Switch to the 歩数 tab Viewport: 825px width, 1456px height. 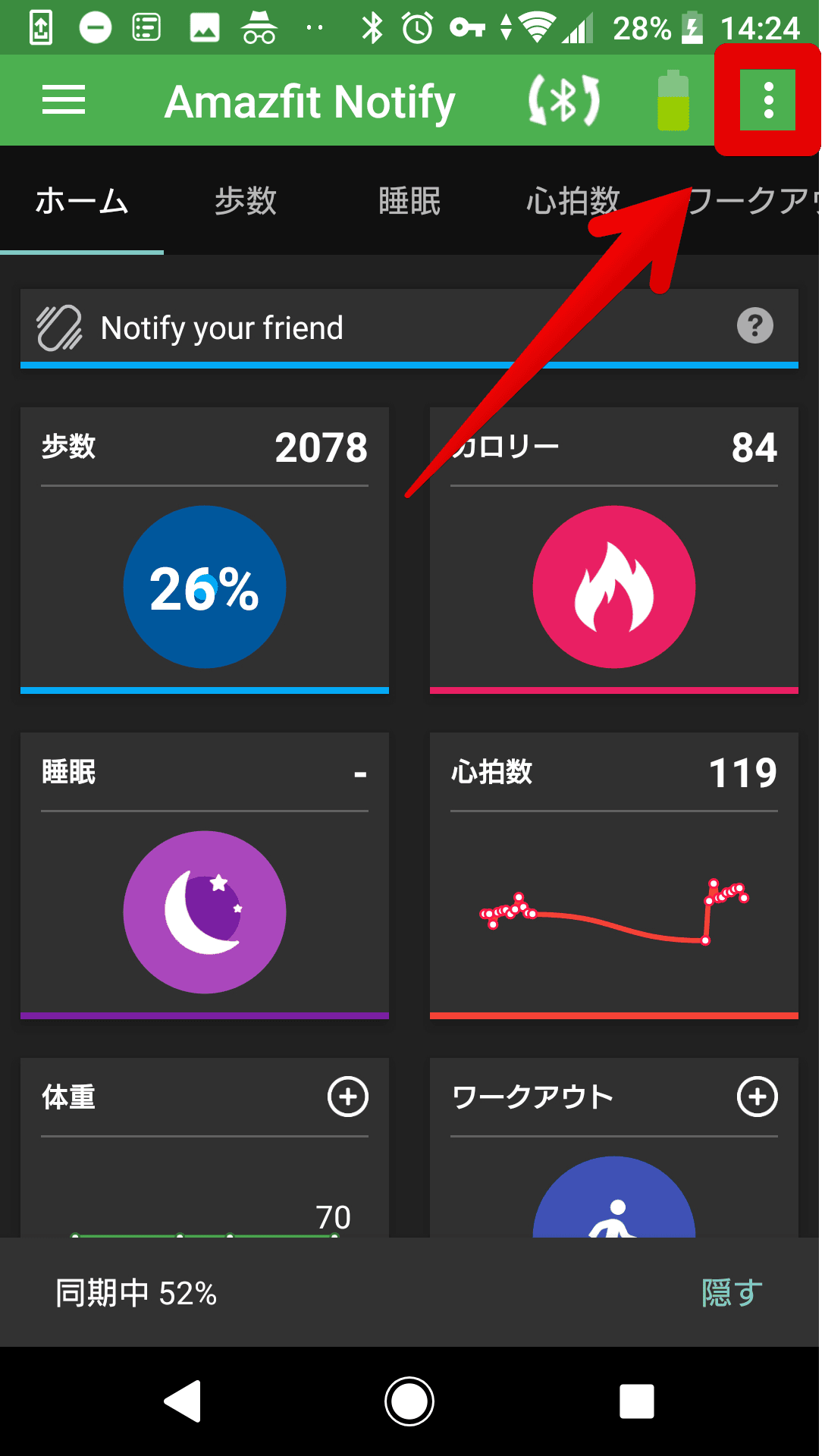[x=246, y=202]
